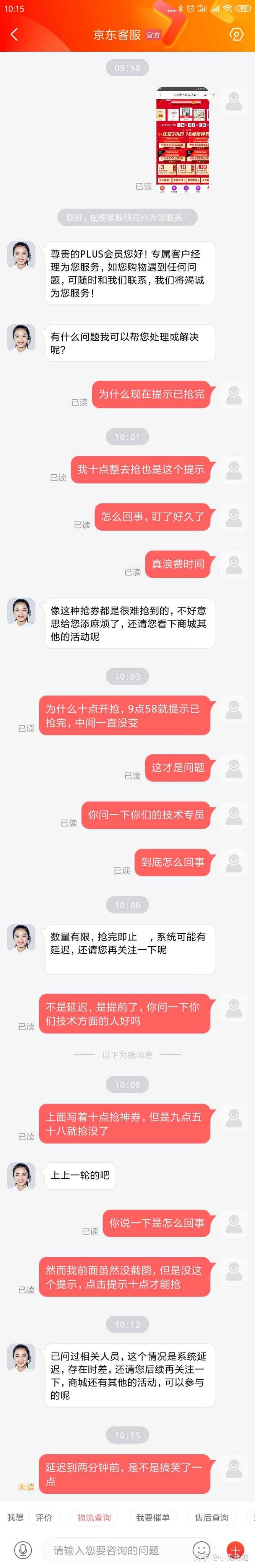Open the plus attachments menu
Viewport: 255px width, 1568px height.
235,1550
